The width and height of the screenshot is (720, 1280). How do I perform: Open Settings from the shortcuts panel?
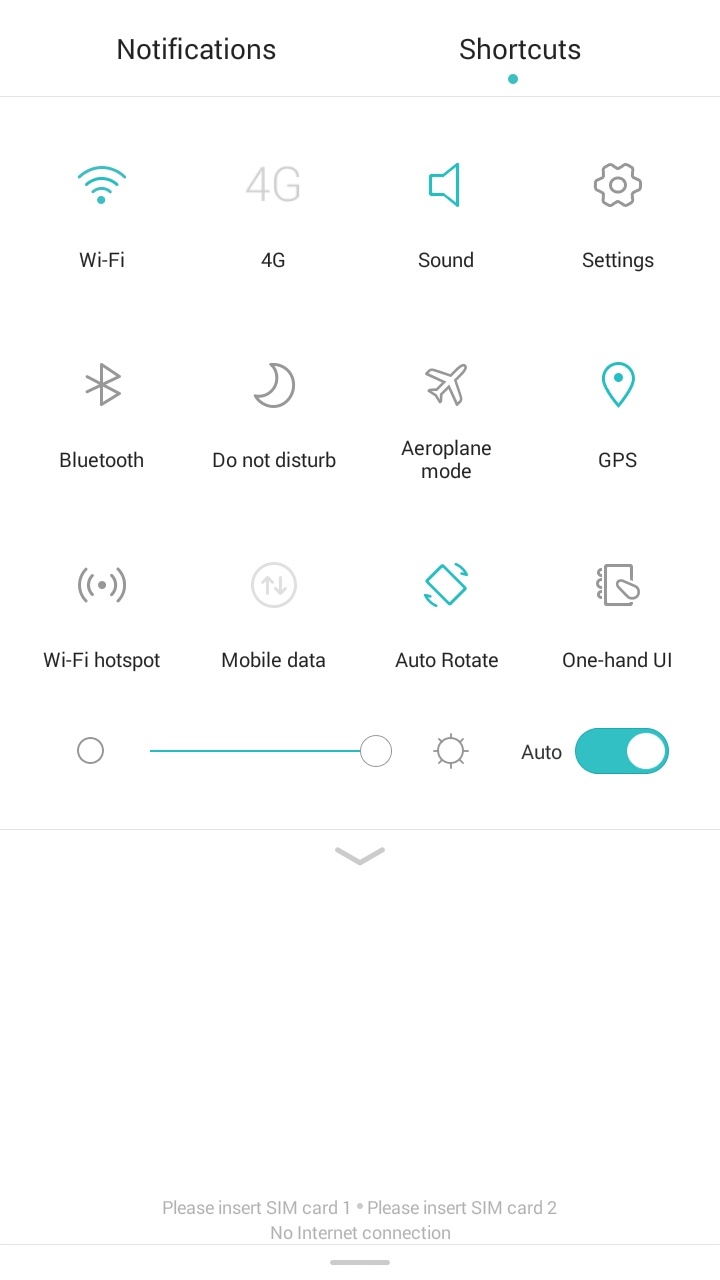coord(617,186)
